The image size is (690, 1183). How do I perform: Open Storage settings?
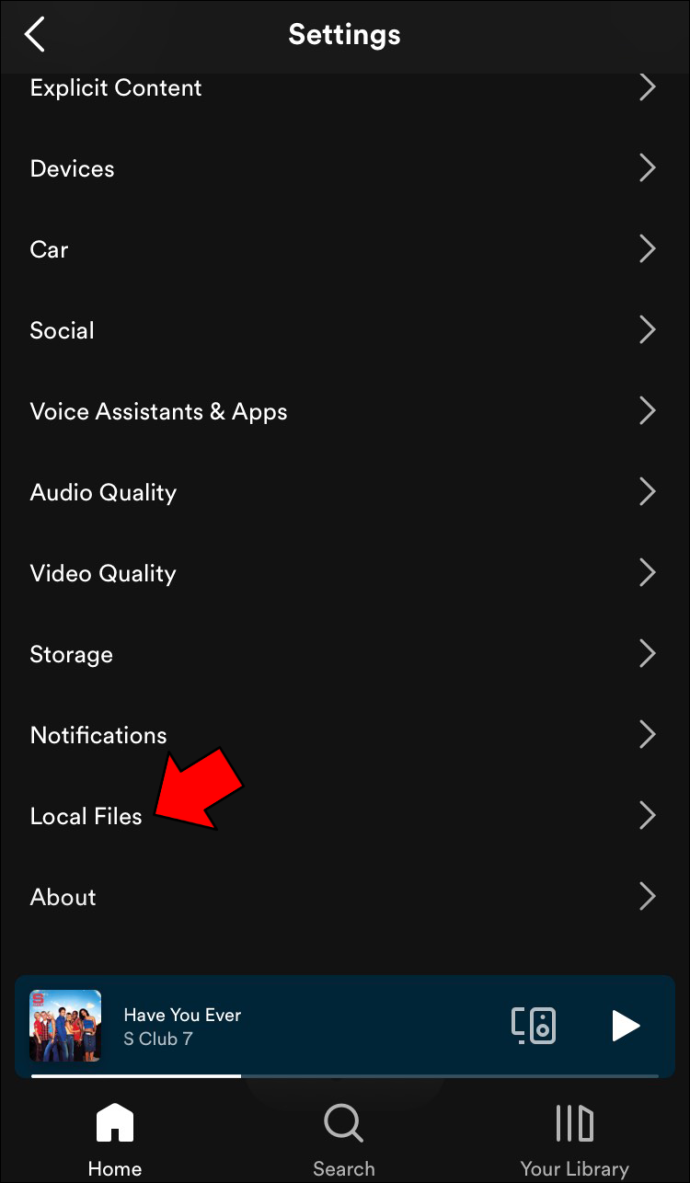pos(345,654)
